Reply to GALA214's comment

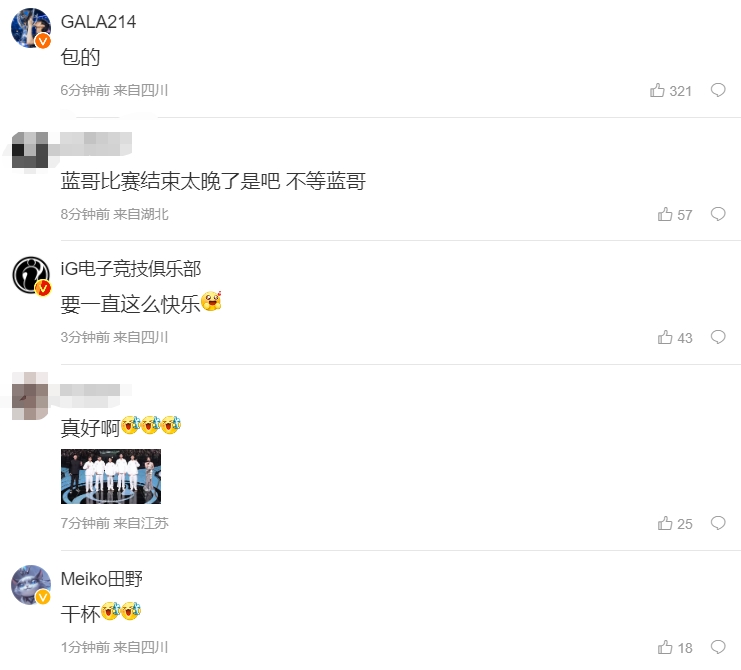pyautogui.click(x=718, y=90)
